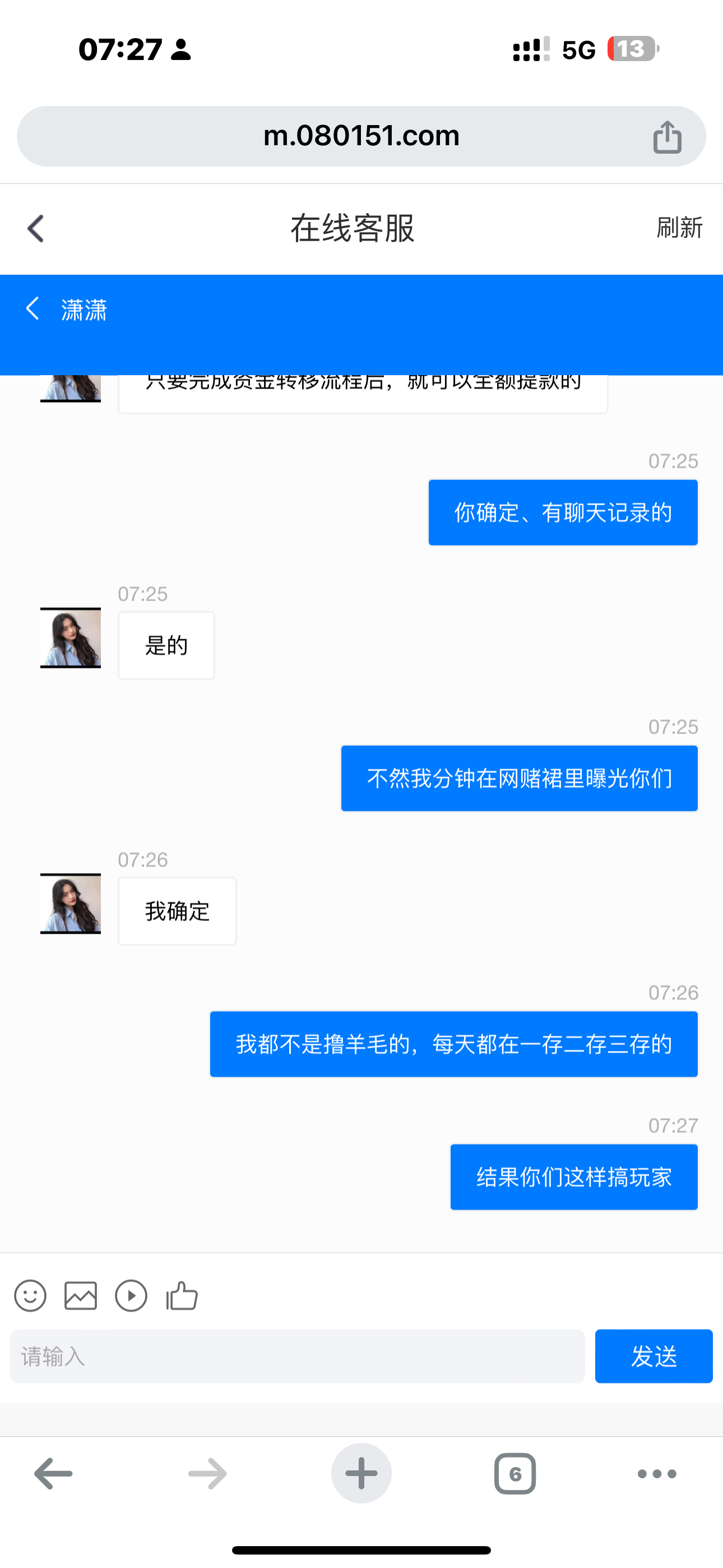Screen dimensions: 723x1568
Task: Open the browser more-options ellipsis icon
Action: tap(656, 1473)
